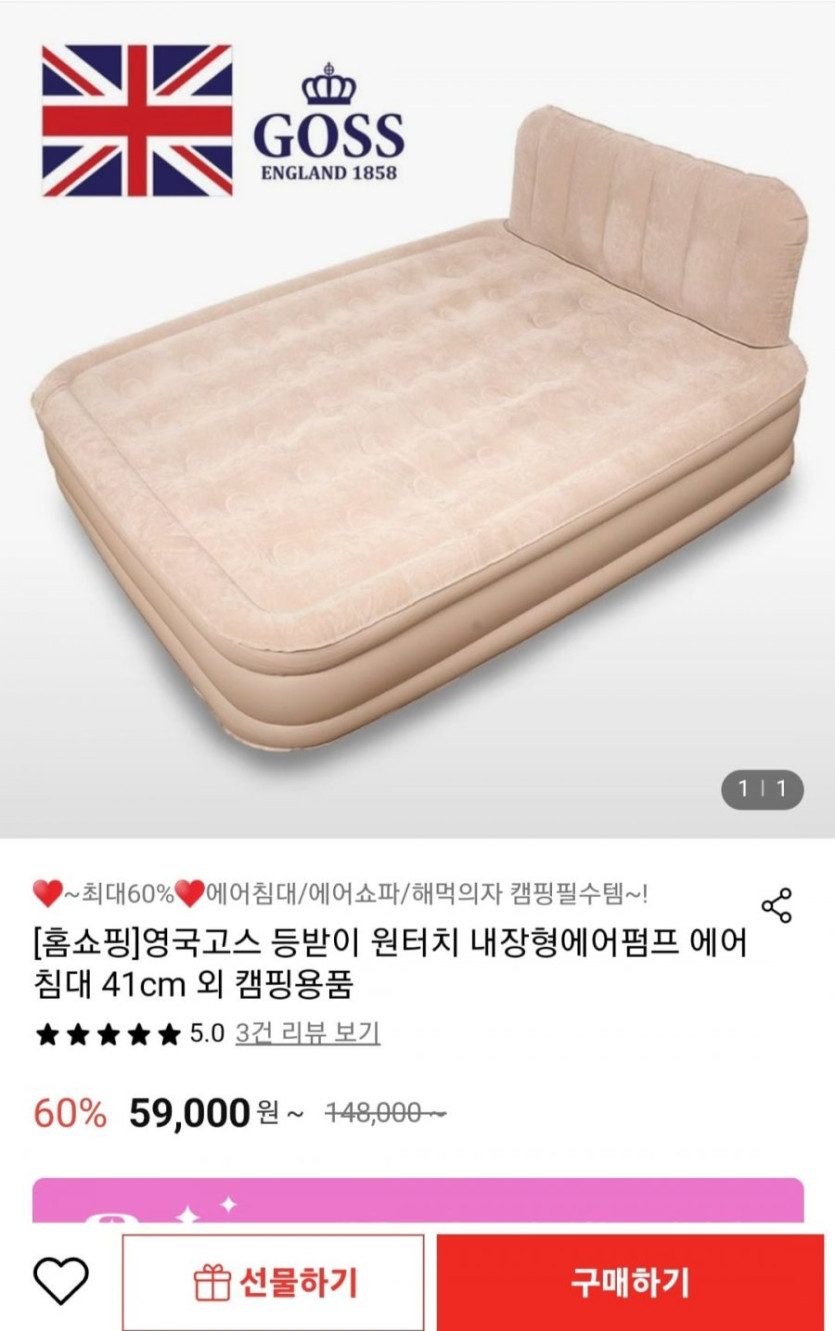Tap 선물하기 to send as gift
Screen dimensions: 835x1331
click(x=274, y=1282)
